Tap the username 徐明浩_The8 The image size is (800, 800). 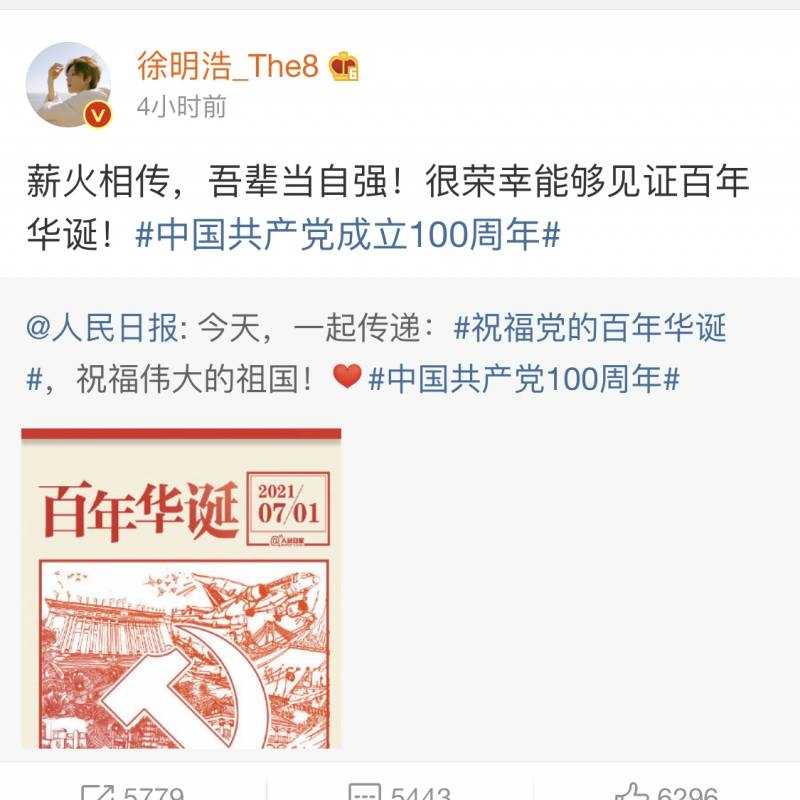tap(227, 66)
